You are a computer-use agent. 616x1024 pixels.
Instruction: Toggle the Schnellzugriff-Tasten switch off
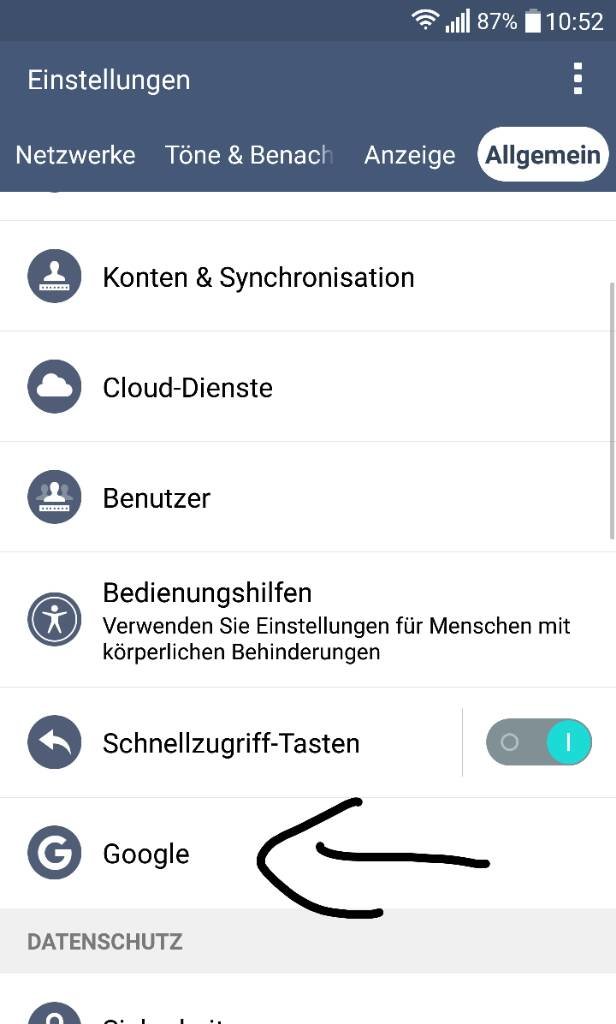click(x=539, y=743)
